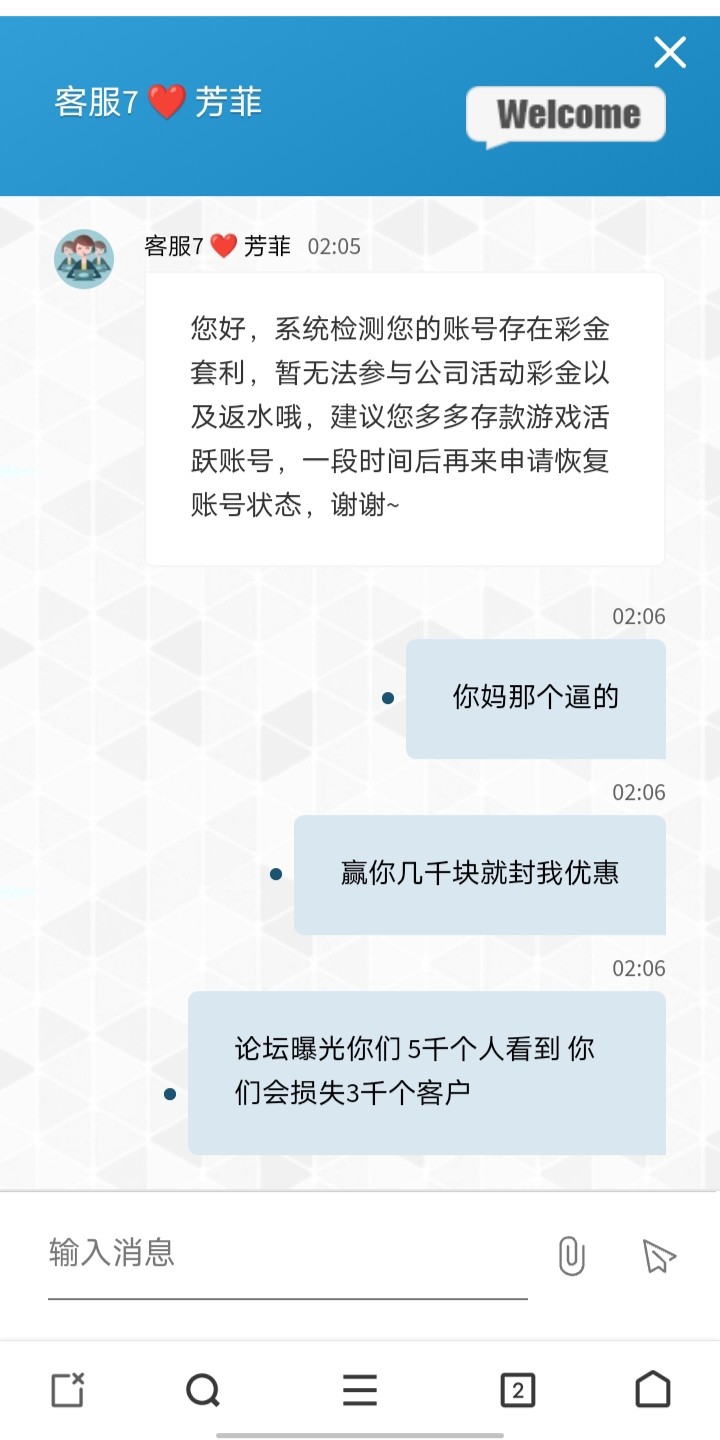Close the current browser tab
The image size is (720, 1440).
point(67,1390)
